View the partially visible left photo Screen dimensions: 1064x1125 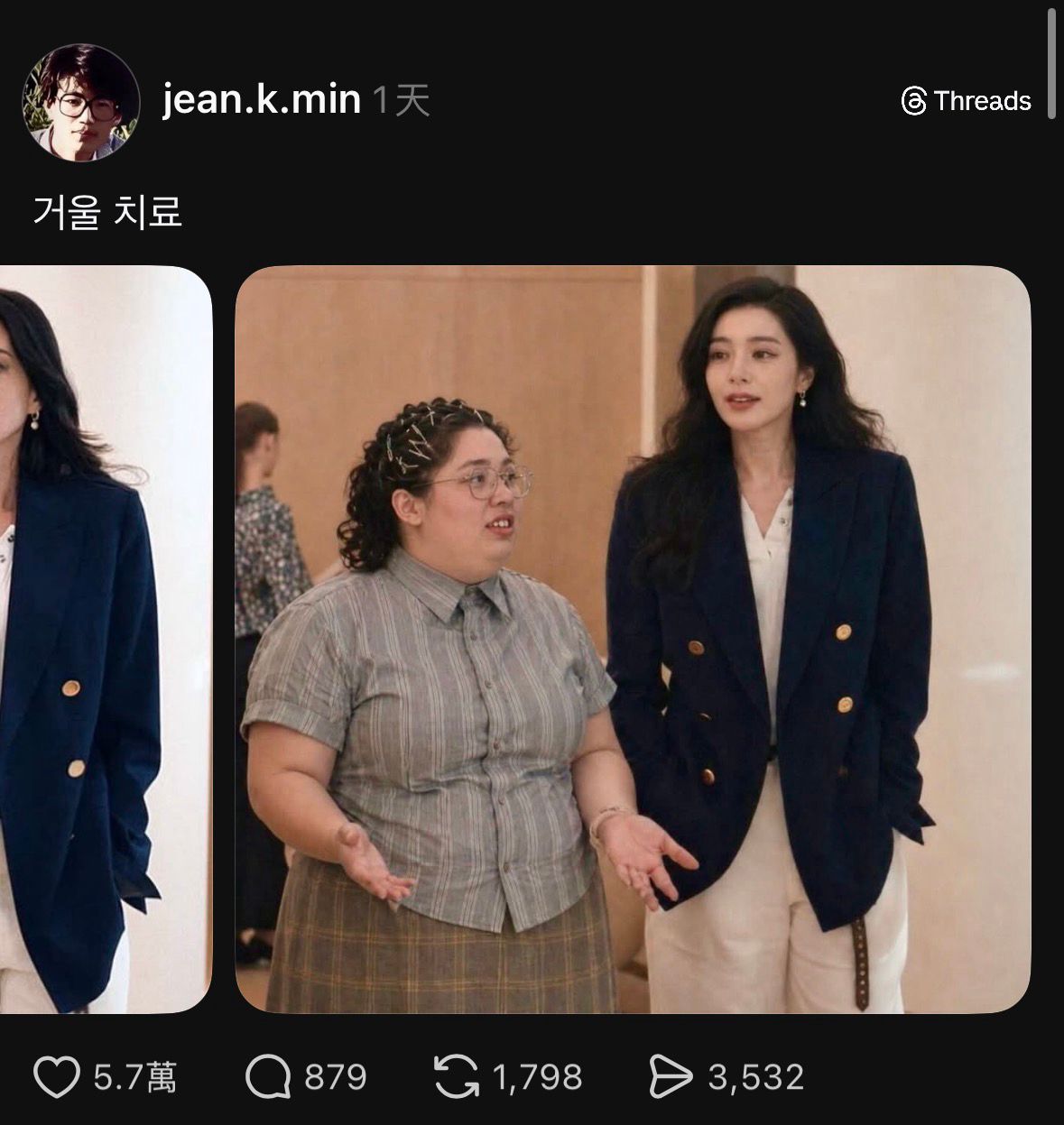click(x=105, y=639)
